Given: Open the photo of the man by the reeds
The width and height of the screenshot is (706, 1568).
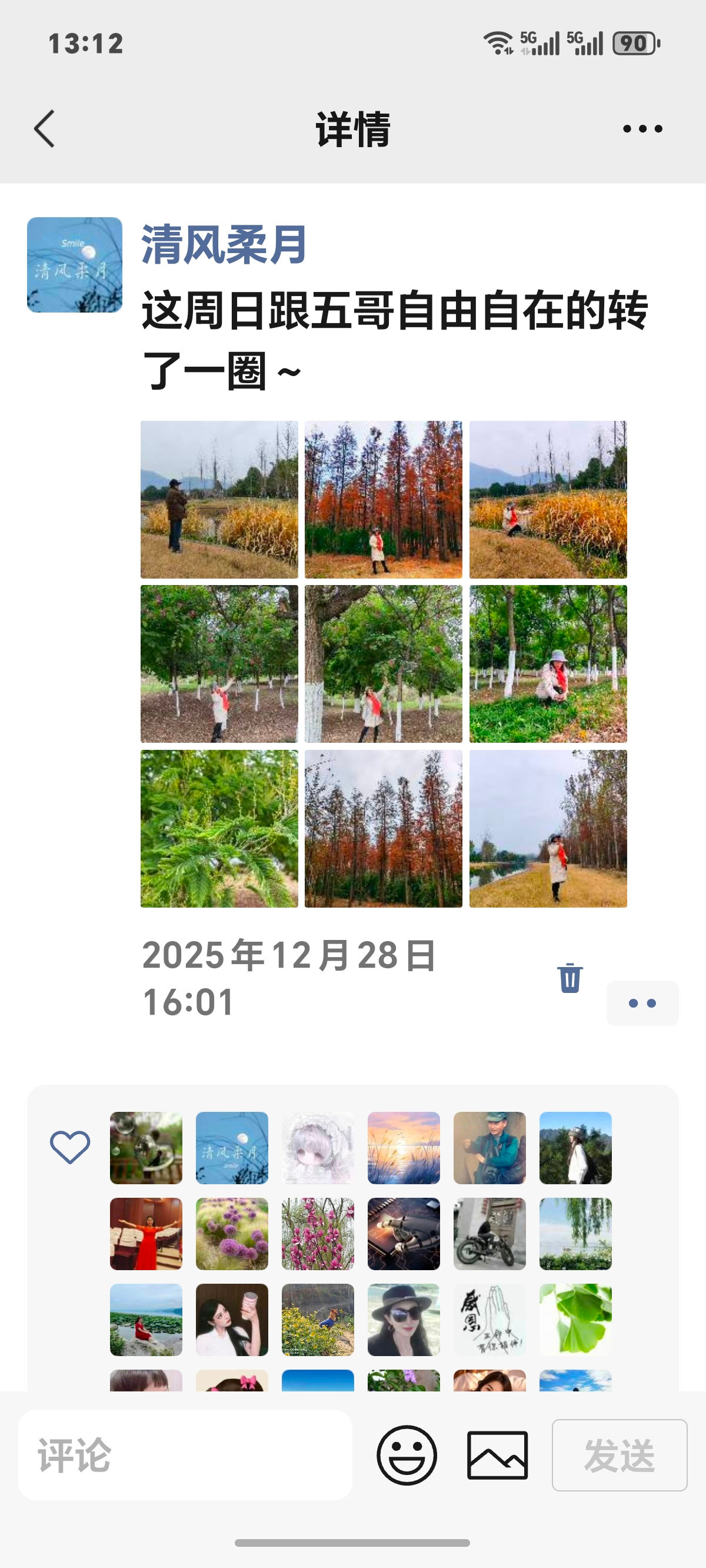Looking at the screenshot, I should (x=219, y=499).
